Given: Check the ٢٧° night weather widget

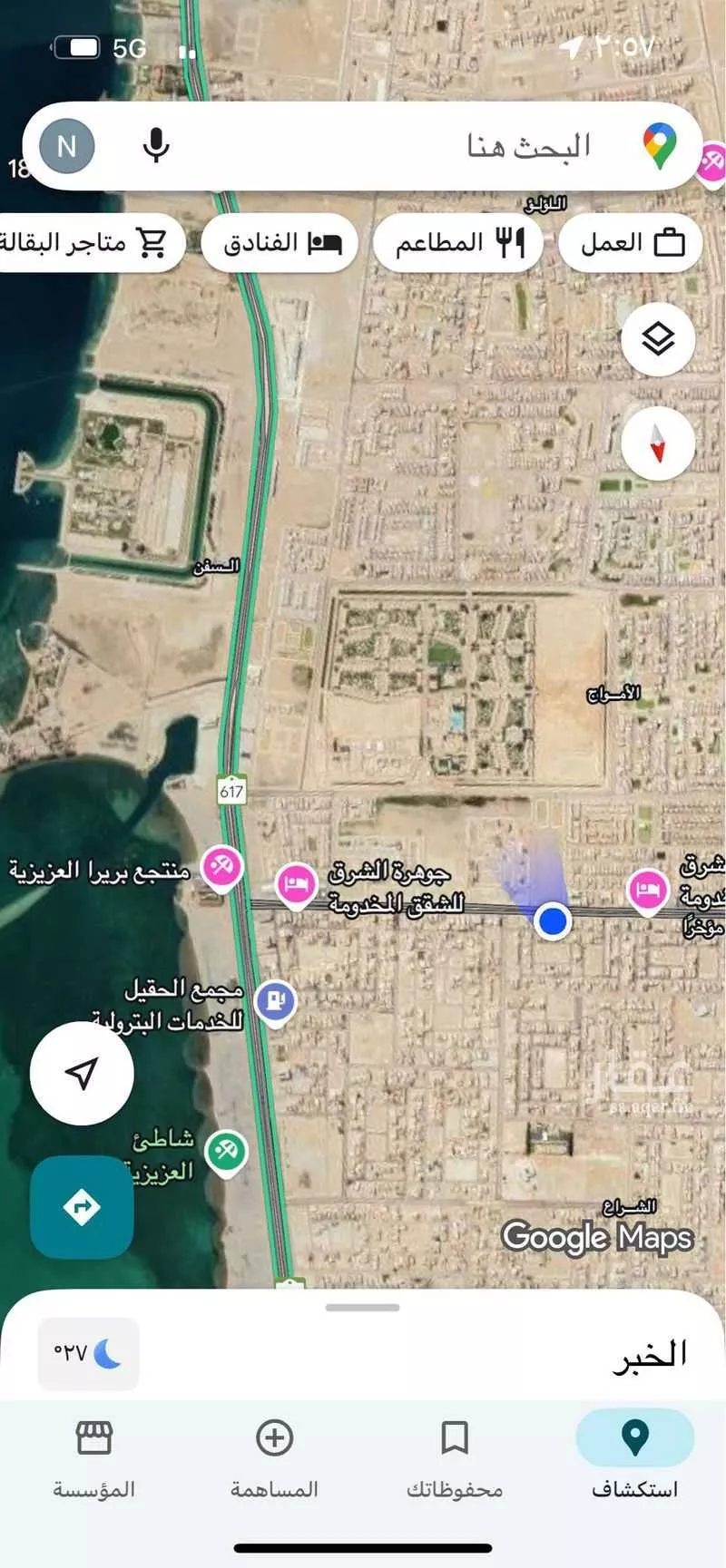Looking at the screenshot, I should [87, 1354].
